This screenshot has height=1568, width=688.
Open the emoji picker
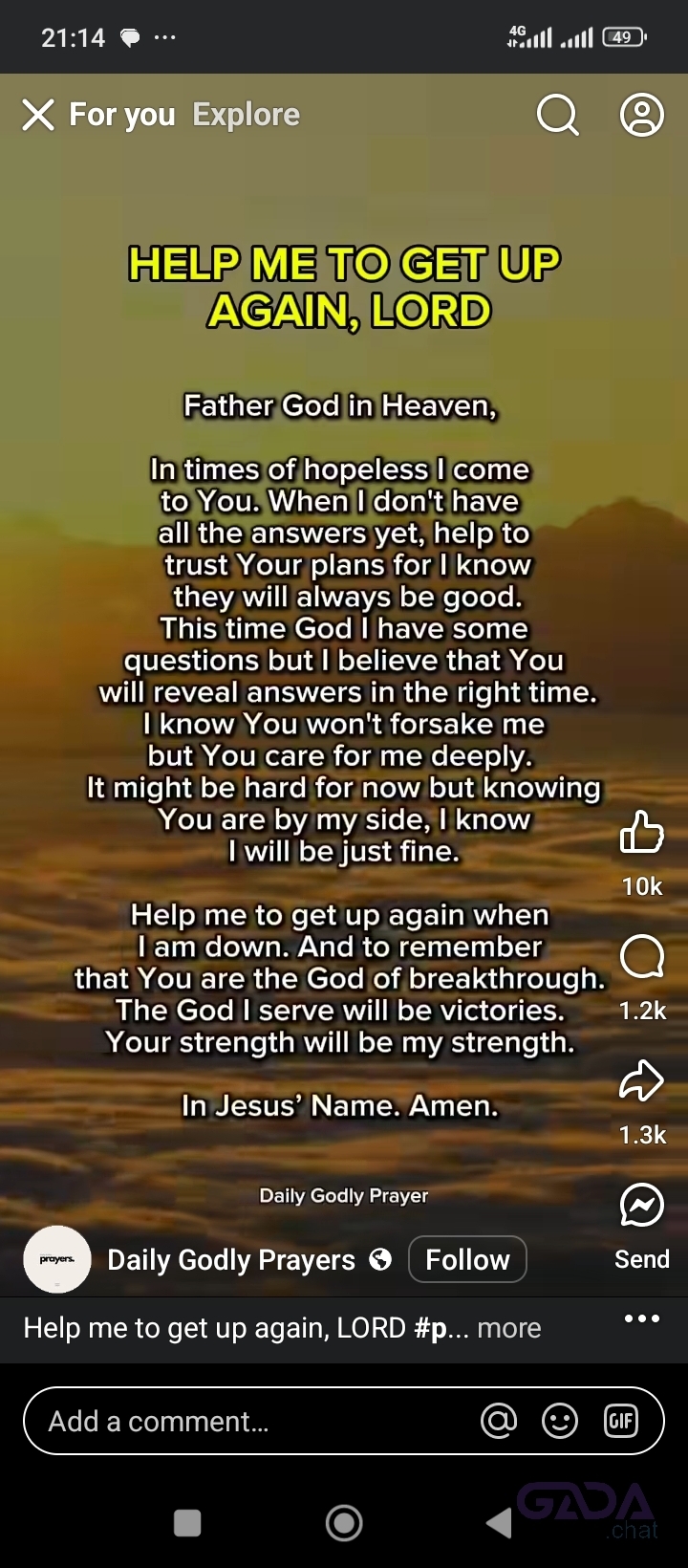click(560, 1421)
